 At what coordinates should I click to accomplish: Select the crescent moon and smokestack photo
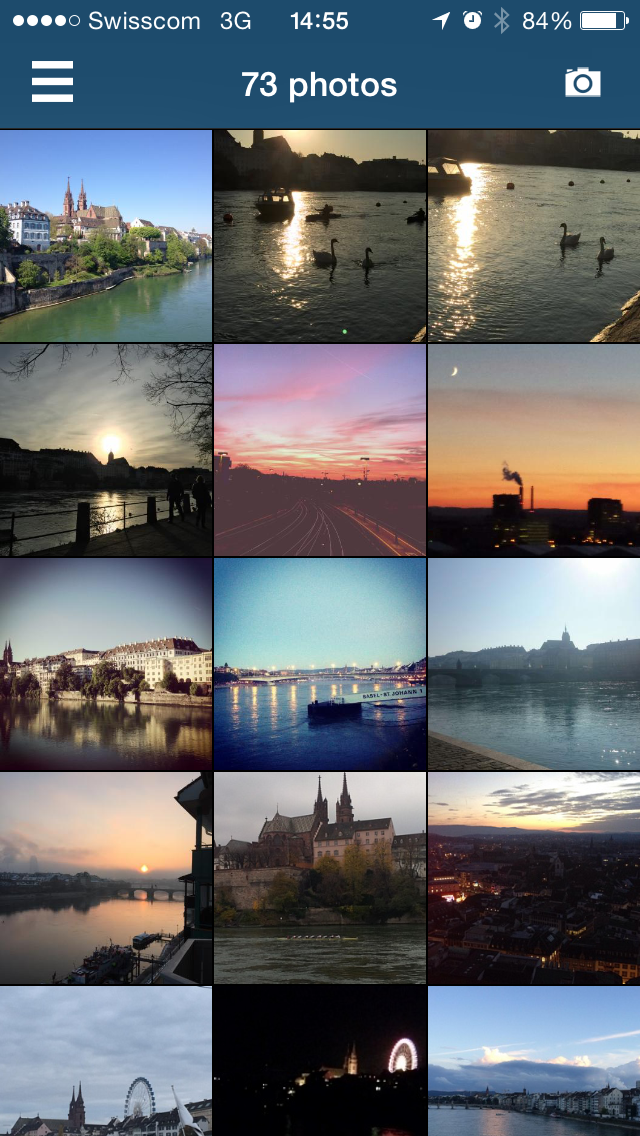click(x=534, y=450)
